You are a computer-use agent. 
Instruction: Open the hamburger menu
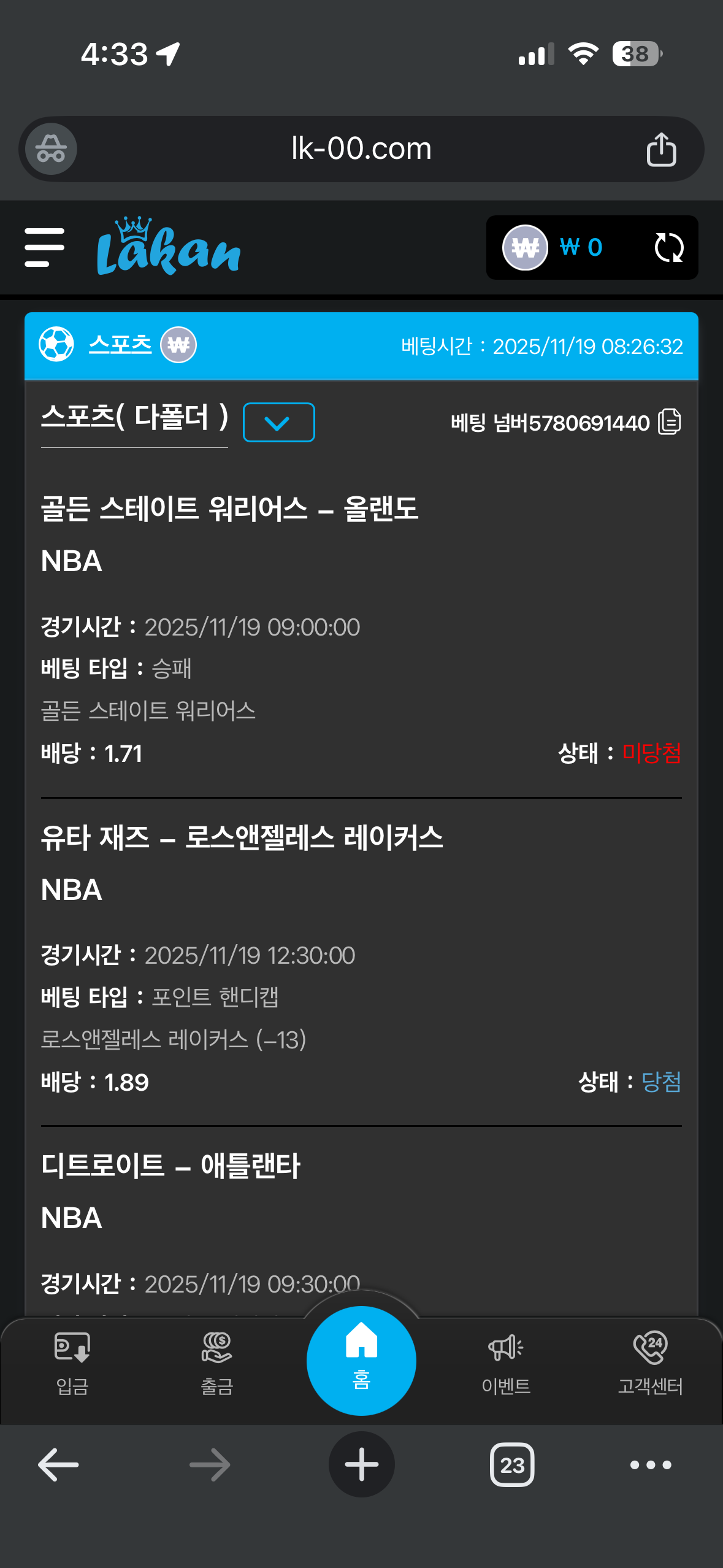click(x=44, y=248)
